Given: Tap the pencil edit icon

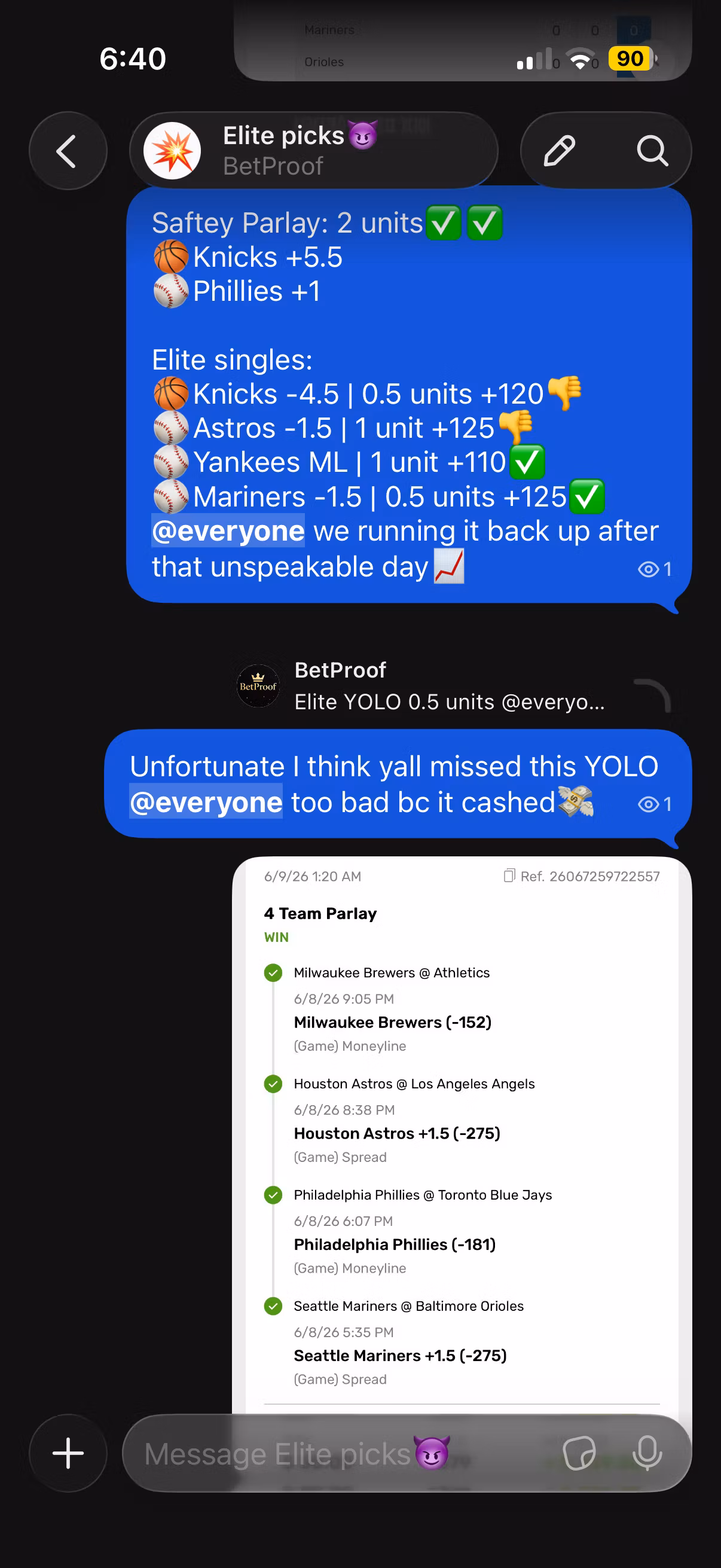Looking at the screenshot, I should pos(559,150).
